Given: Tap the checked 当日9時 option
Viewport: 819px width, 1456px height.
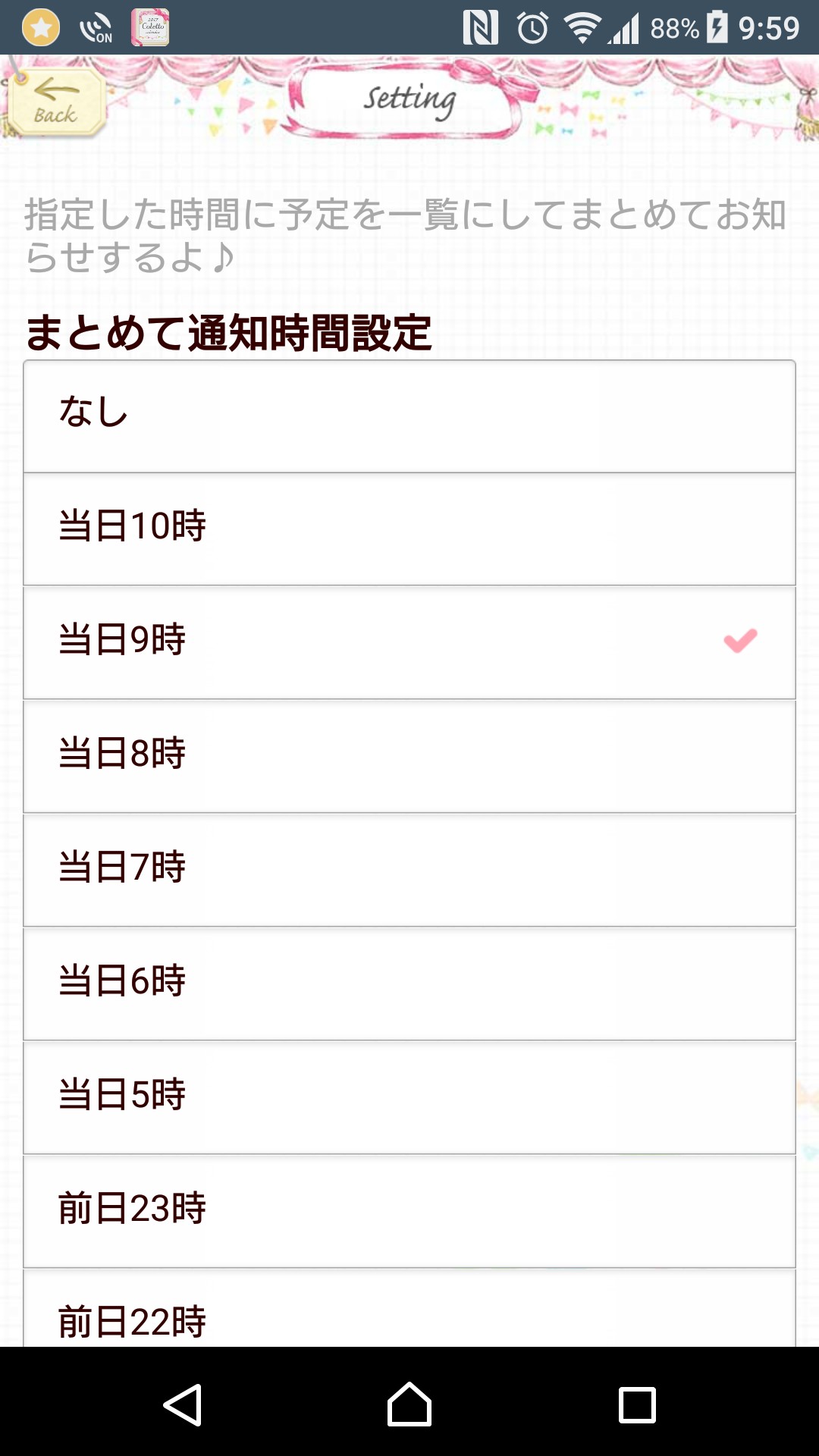Looking at the screenshot, I should coord(409,642).
